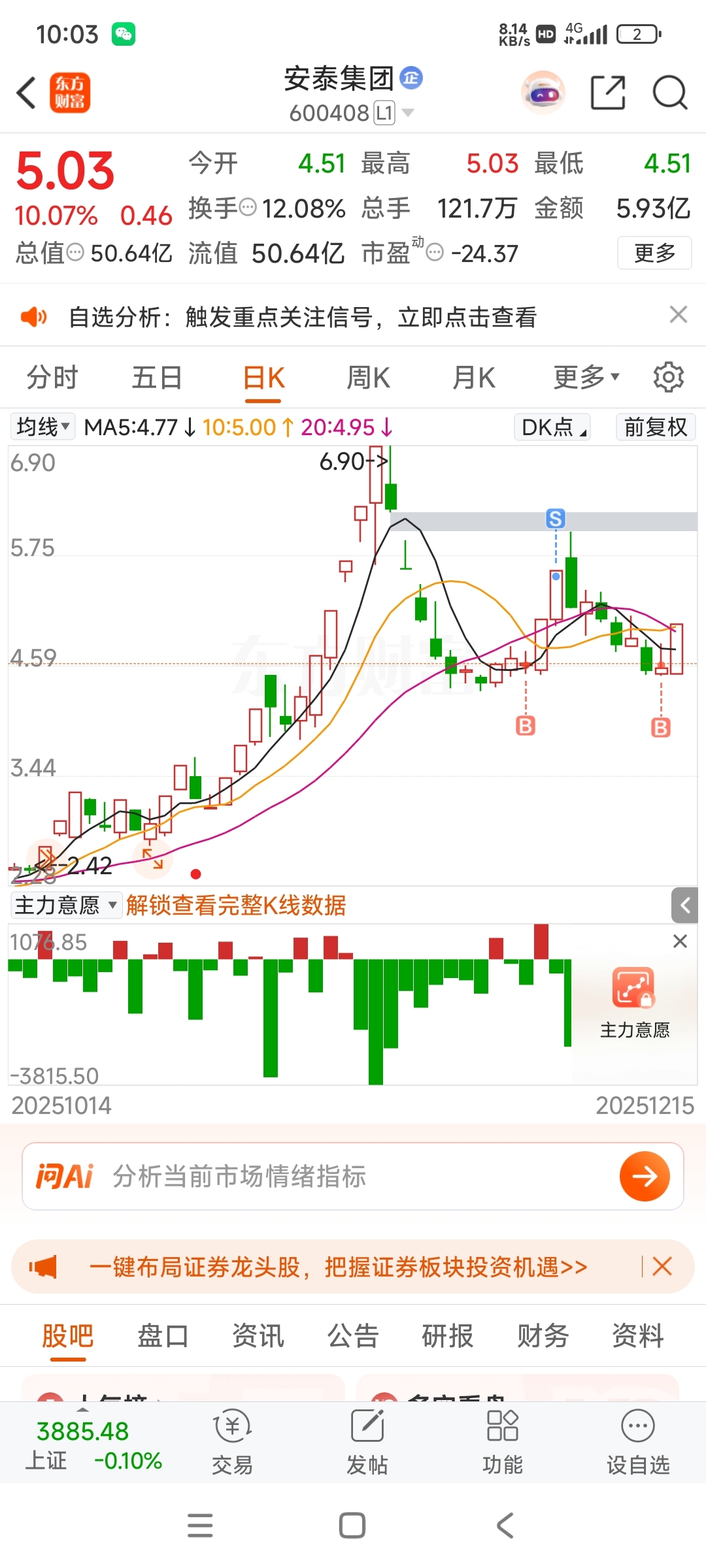Ask AI to analyze market sentiment
This screenshot has height=1568, width=706.
coord(645,1177)
